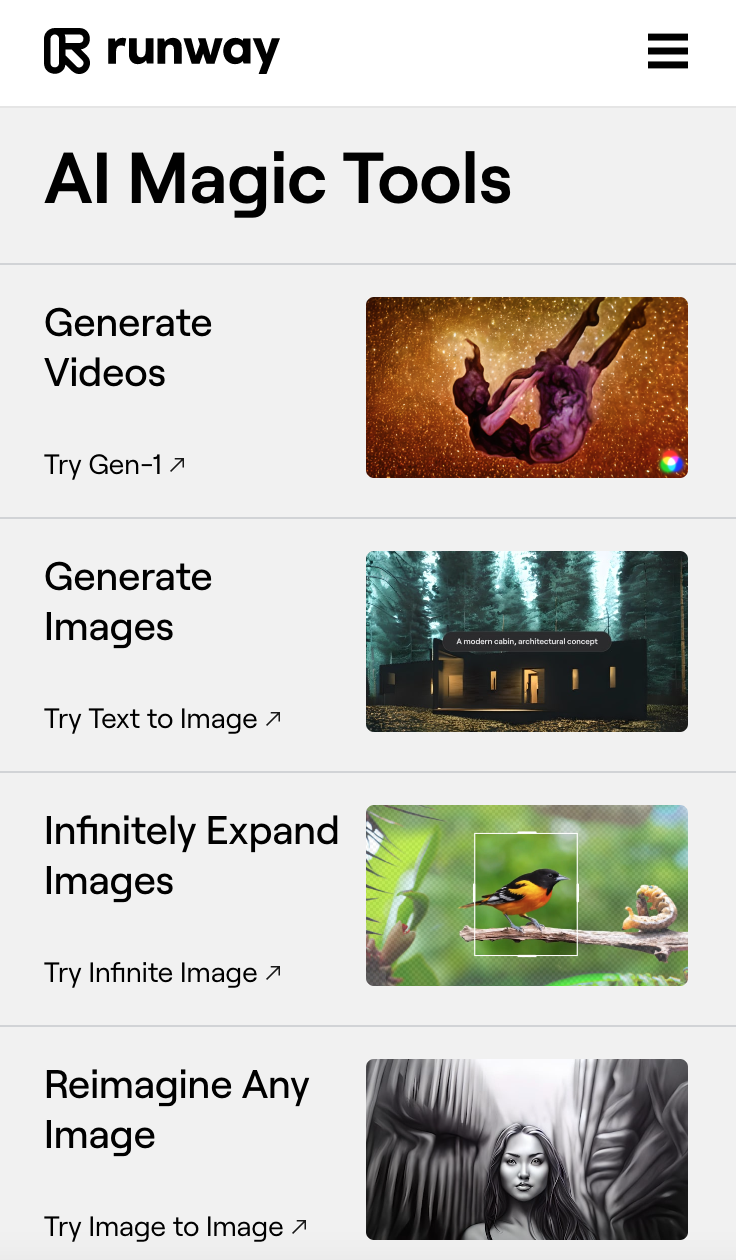Select the Try Infinite Image link

(163, 973)
